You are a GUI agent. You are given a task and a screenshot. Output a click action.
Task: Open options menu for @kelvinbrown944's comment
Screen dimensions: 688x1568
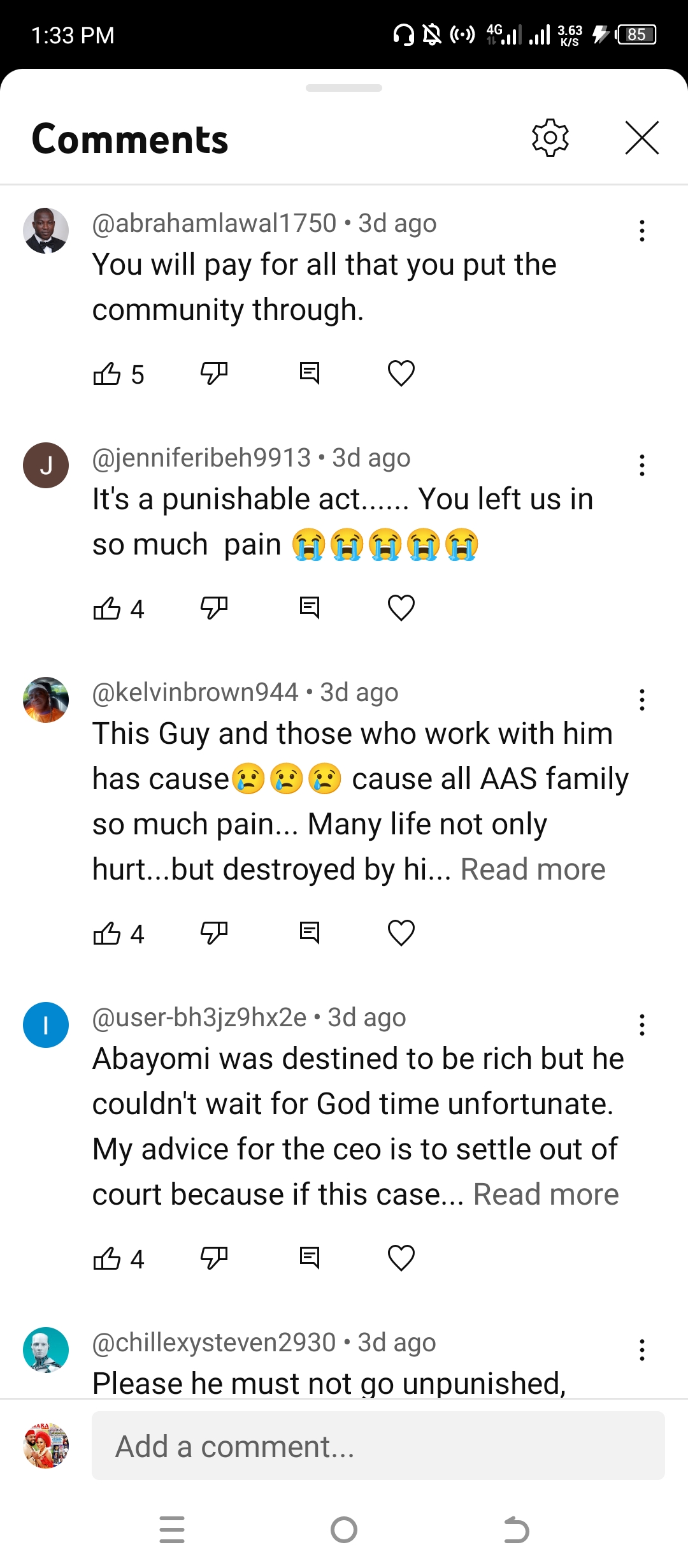click(x=641, y=700)
